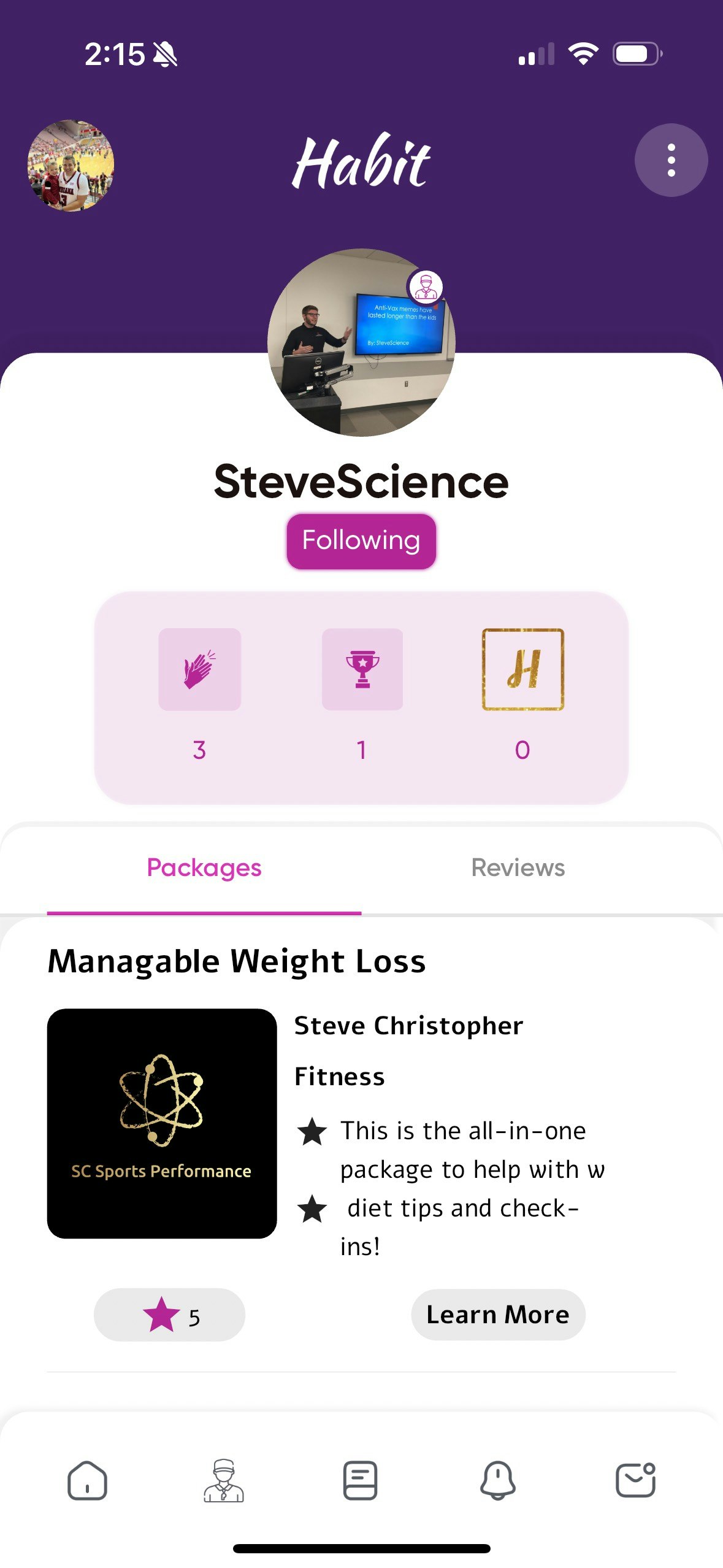723x1568 pixels.
Task: Tap the Following button for SteveScience
Action: click(x=361, y=540)
